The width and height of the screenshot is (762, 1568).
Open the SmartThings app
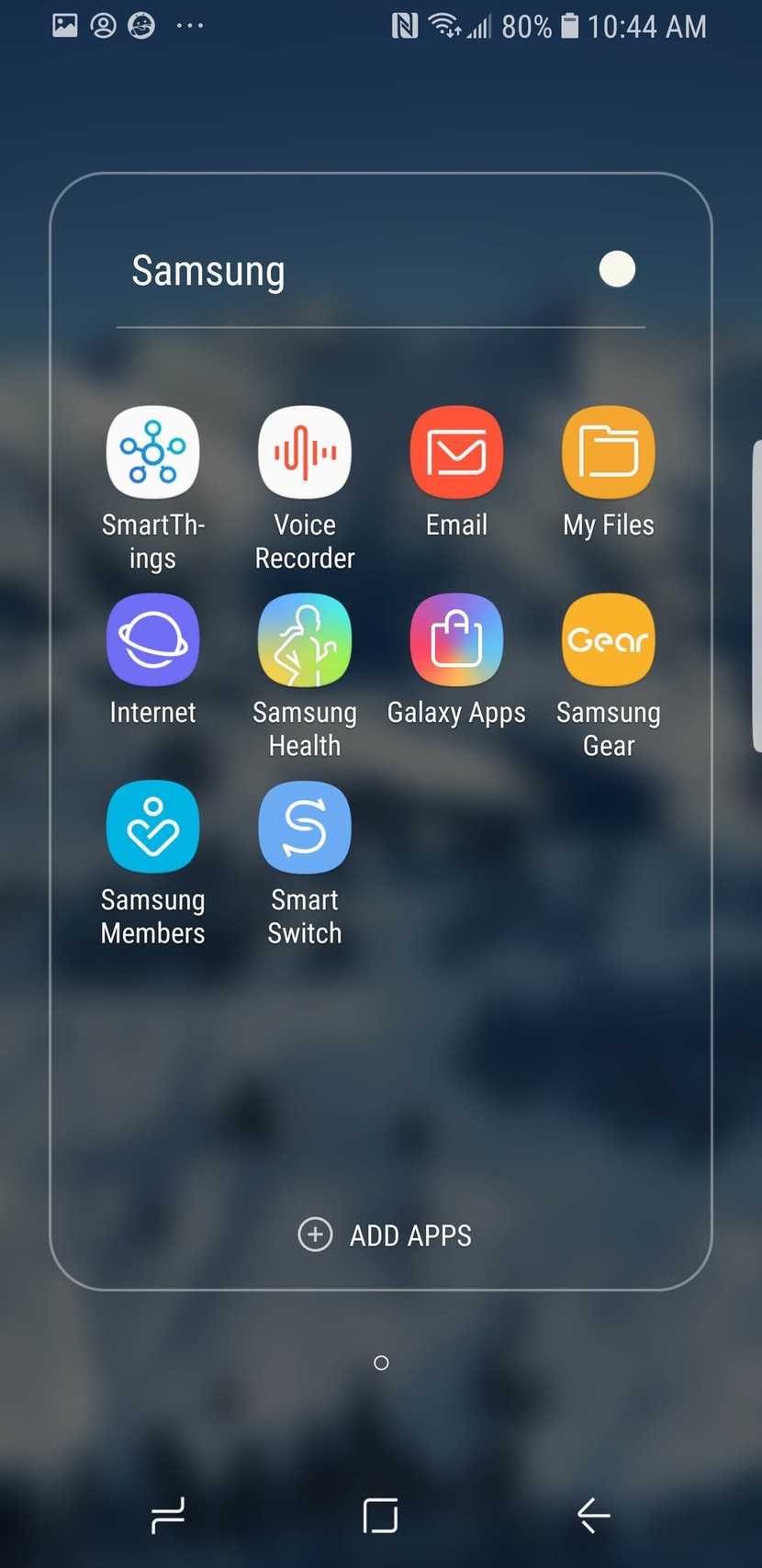pos(152,453)
